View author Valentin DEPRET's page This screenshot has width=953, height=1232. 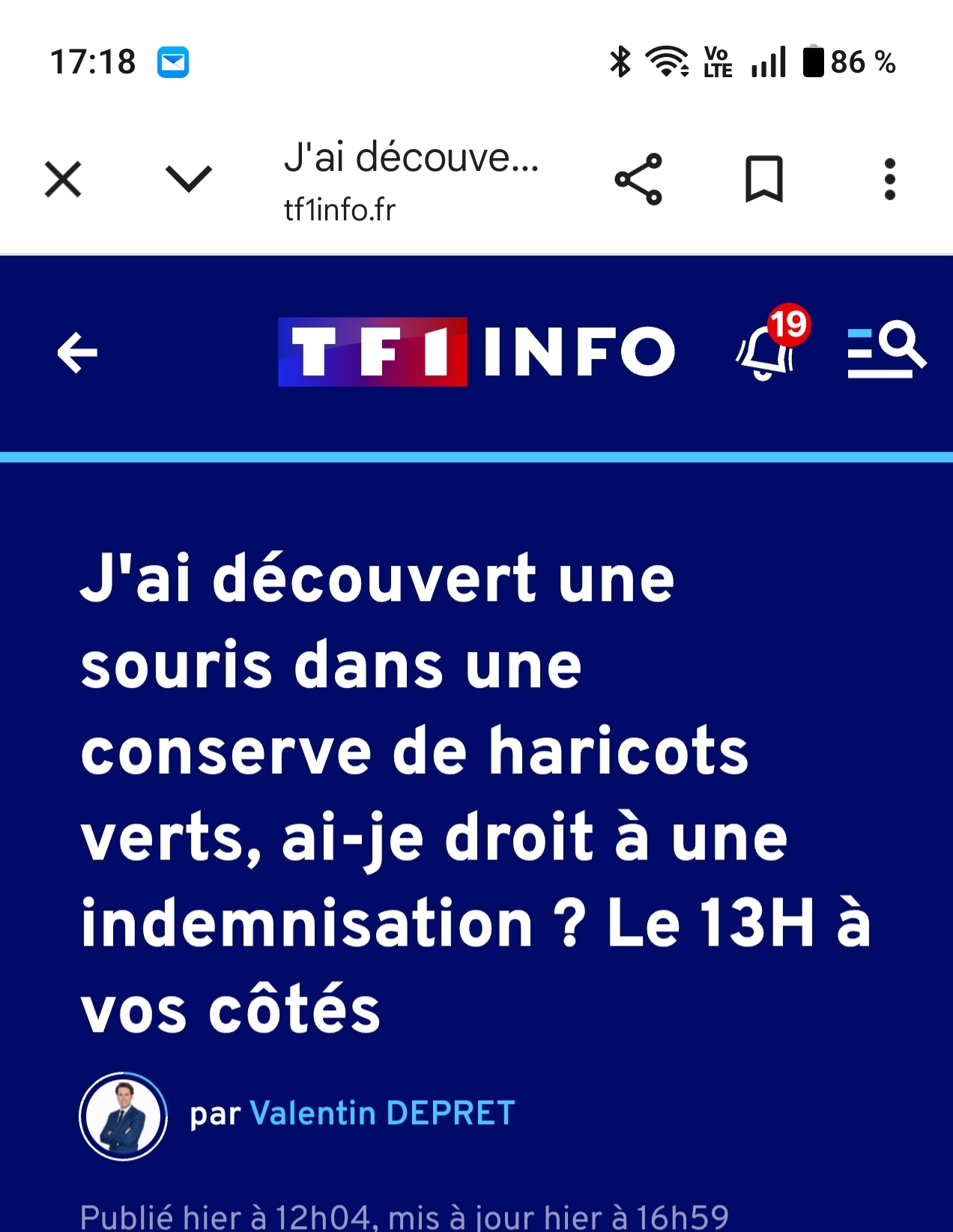coord(381,1114)
